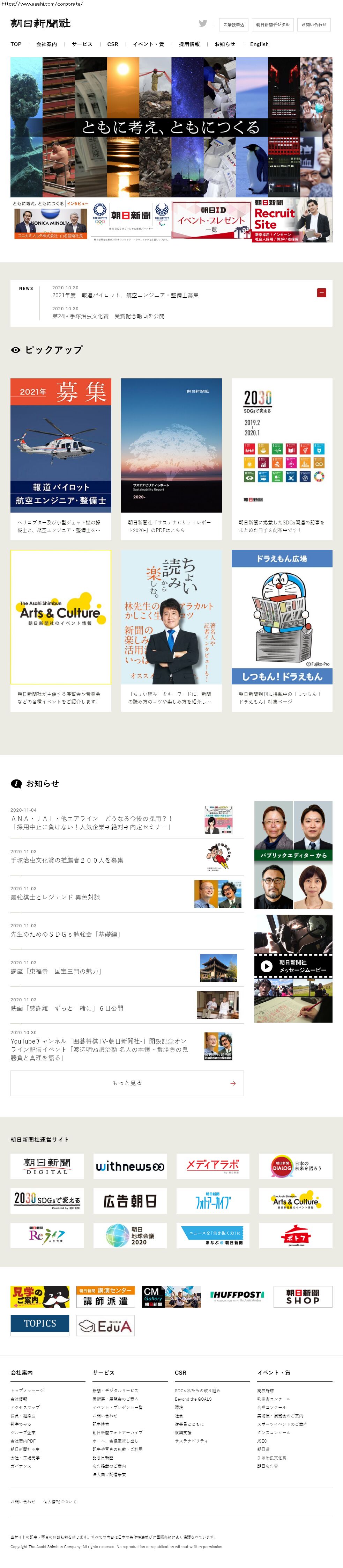Open the ドラえもん広場 card
The height and width of the screenshot is (1568, 343).
point(282,630)
